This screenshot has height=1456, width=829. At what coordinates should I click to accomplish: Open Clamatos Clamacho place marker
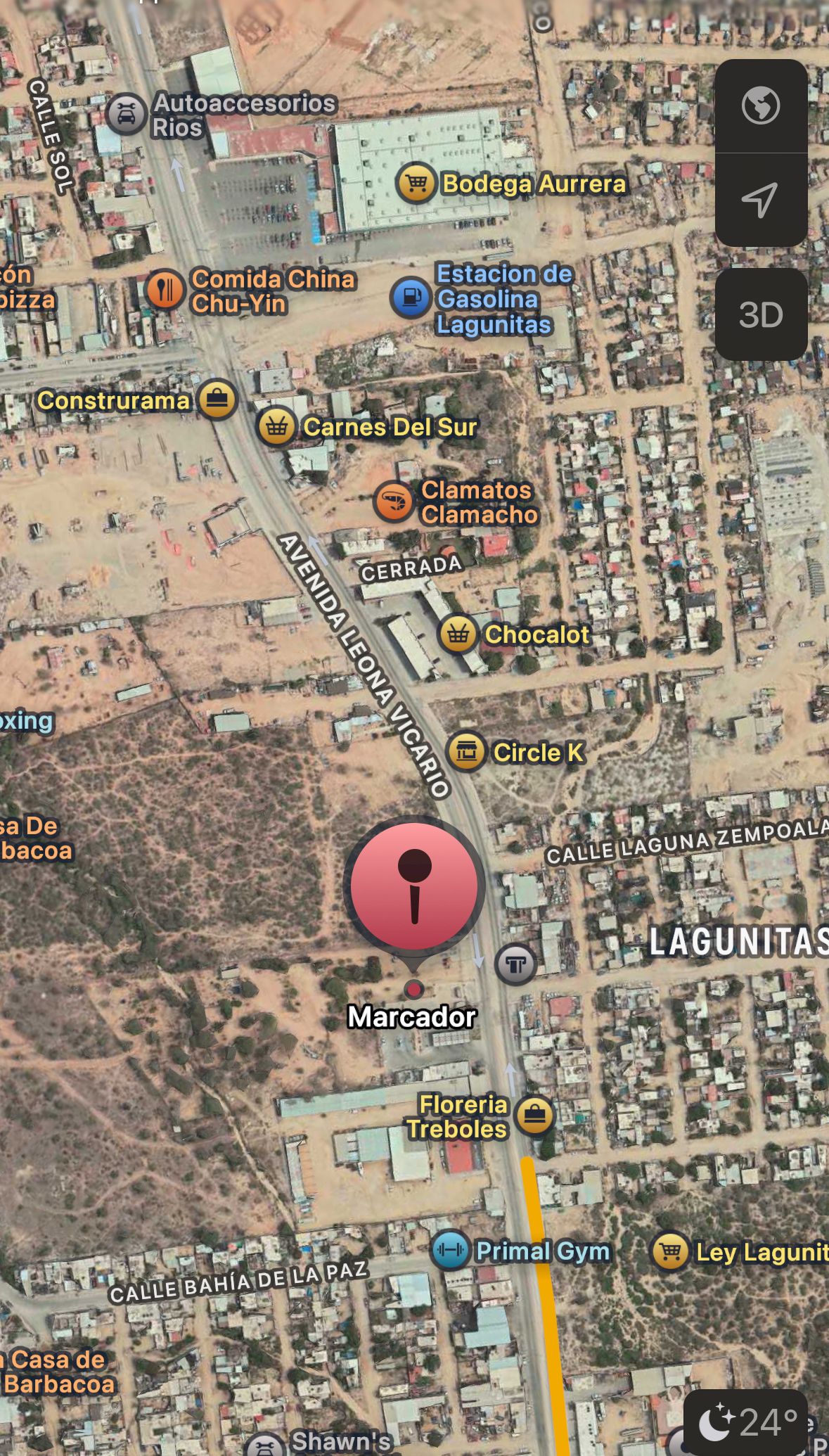pos(394,502)
